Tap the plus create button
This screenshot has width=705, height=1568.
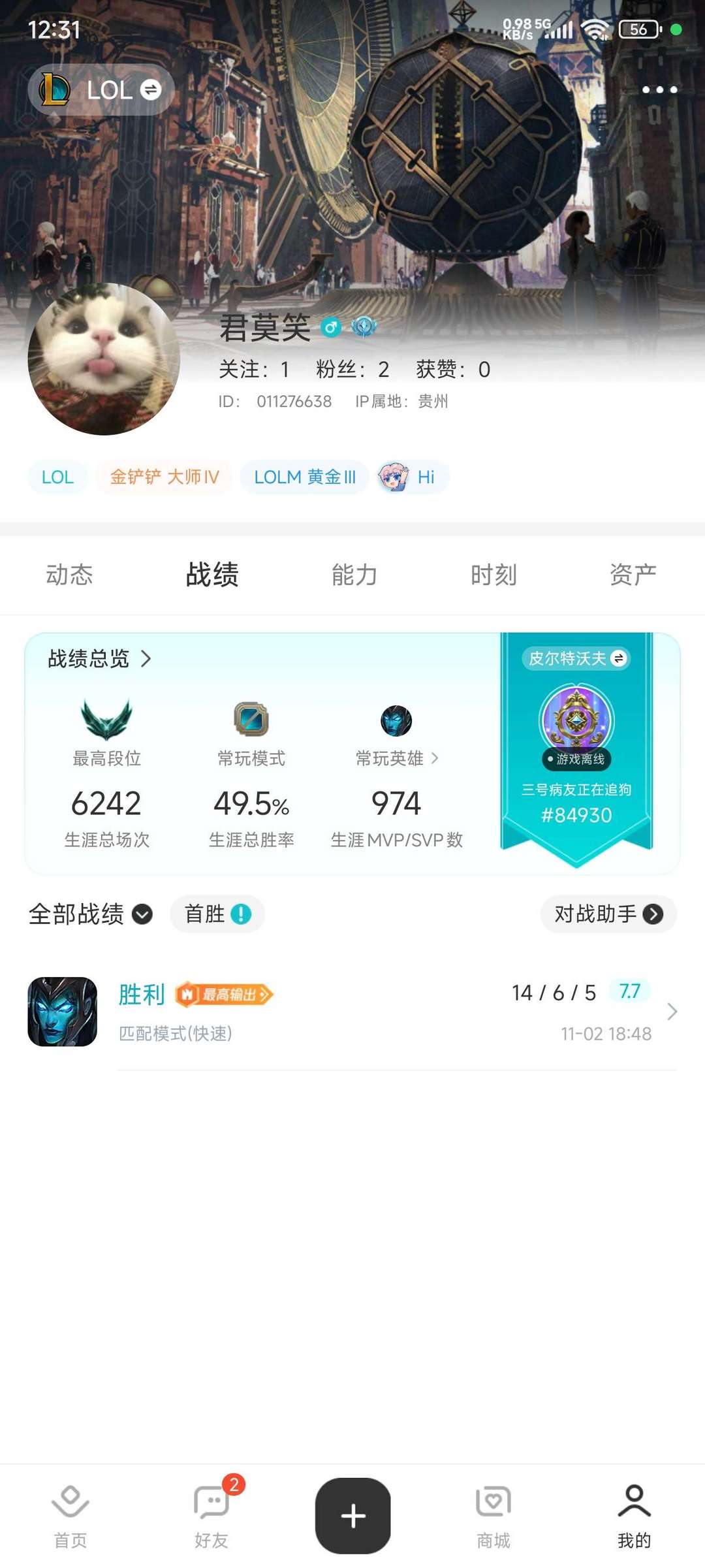tap(353, 1516)
